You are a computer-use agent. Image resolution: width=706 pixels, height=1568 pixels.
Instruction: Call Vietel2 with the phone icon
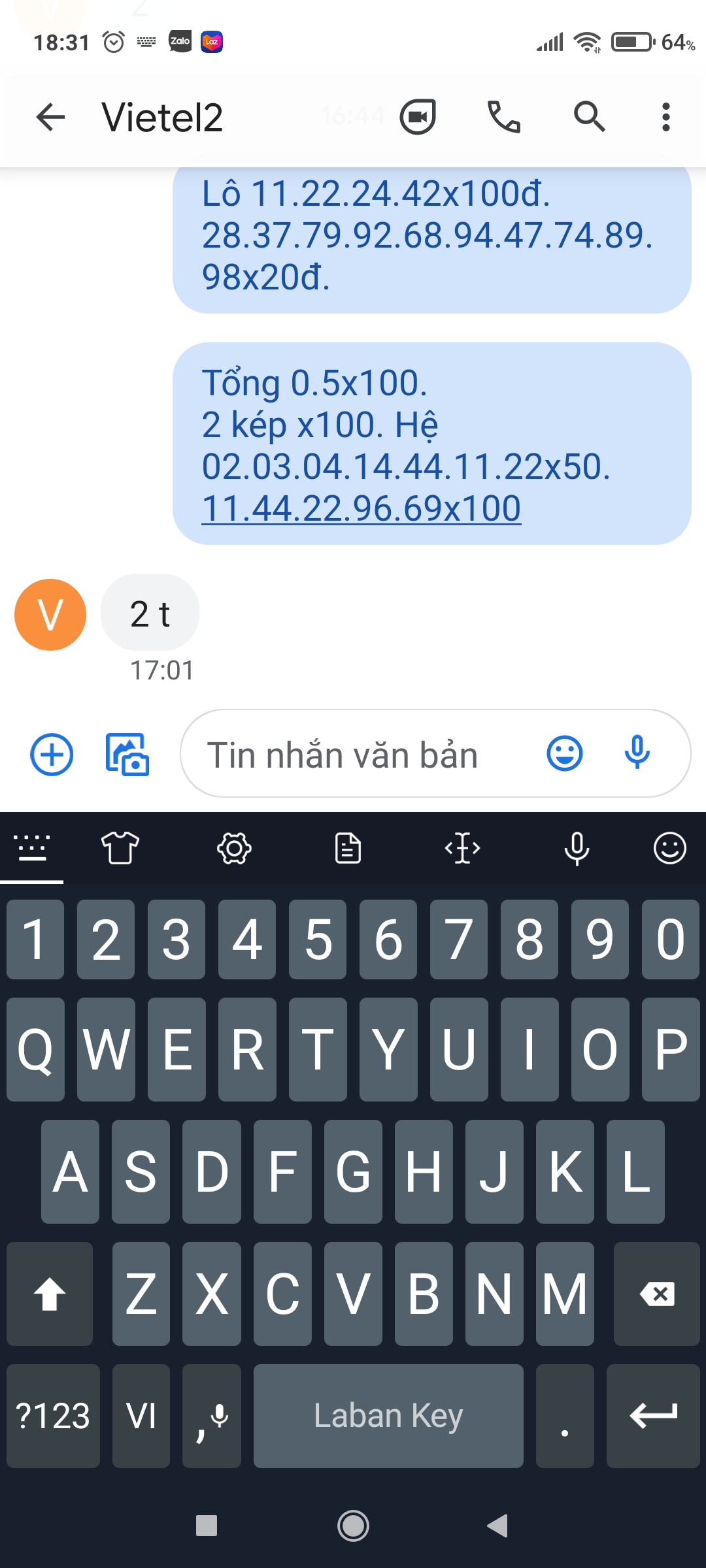pyautogui.click(x=504, y=117)
